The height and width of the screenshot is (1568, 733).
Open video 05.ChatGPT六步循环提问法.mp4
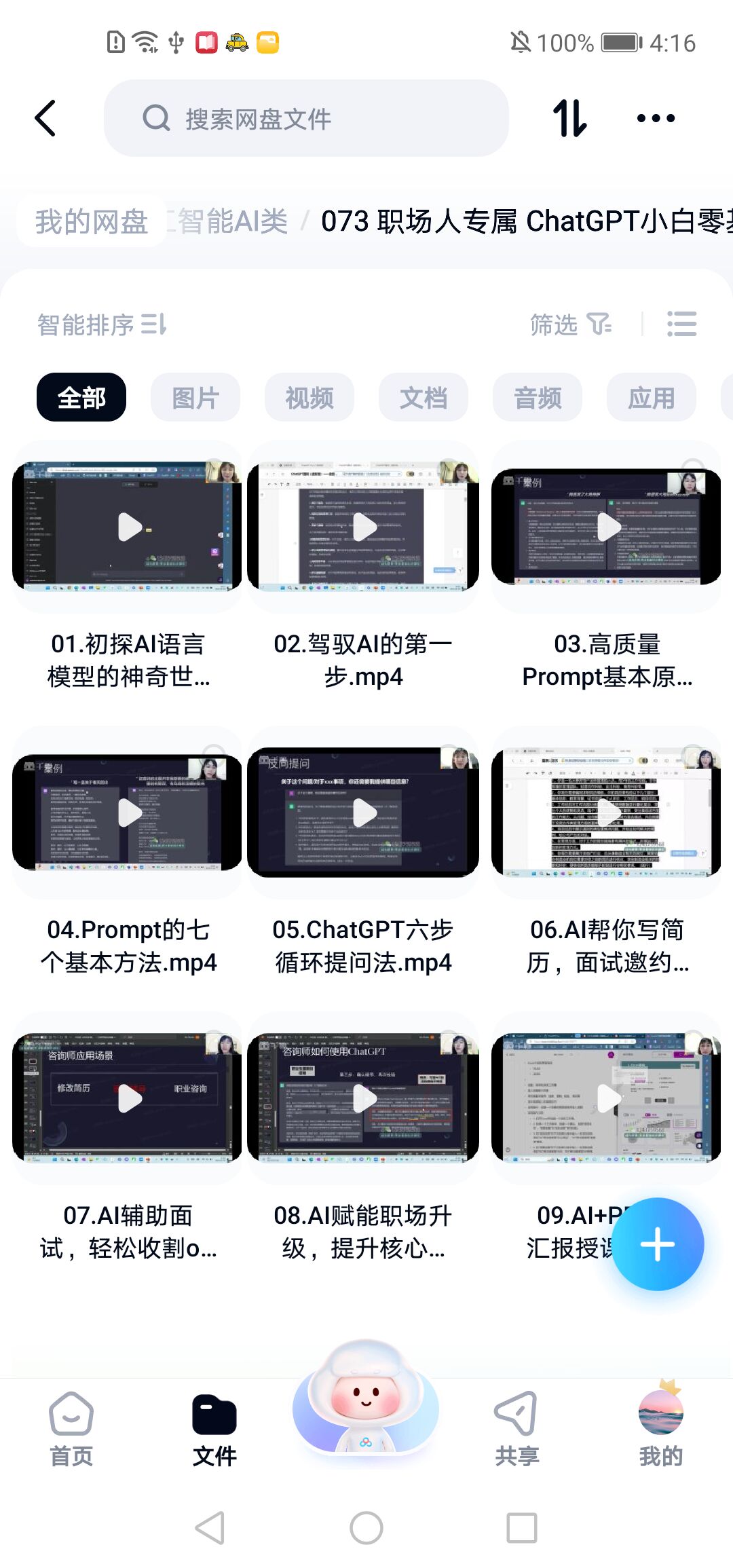tap(363, 813)
